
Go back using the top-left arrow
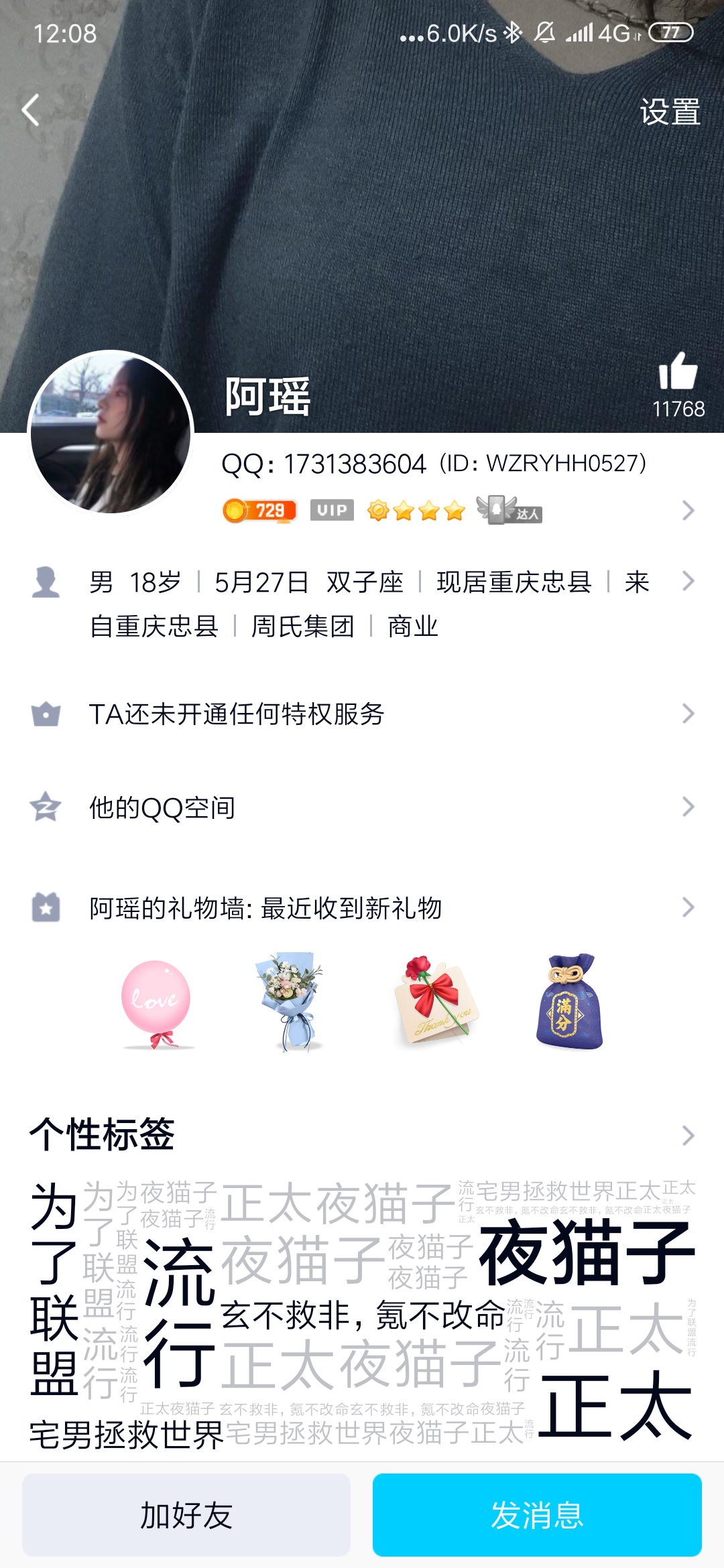[x=31, y=111]
